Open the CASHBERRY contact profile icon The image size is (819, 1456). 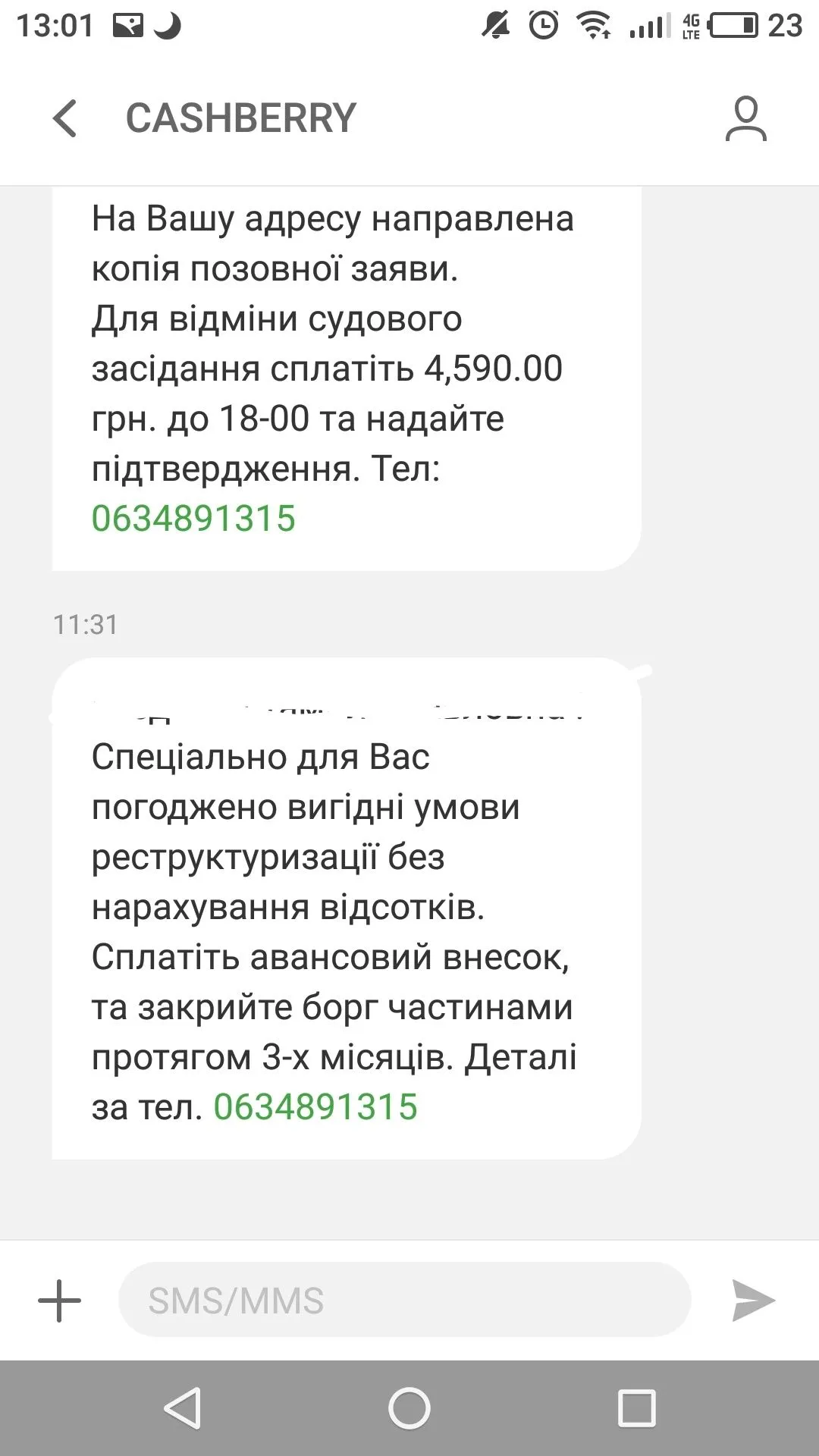point(745,118)
